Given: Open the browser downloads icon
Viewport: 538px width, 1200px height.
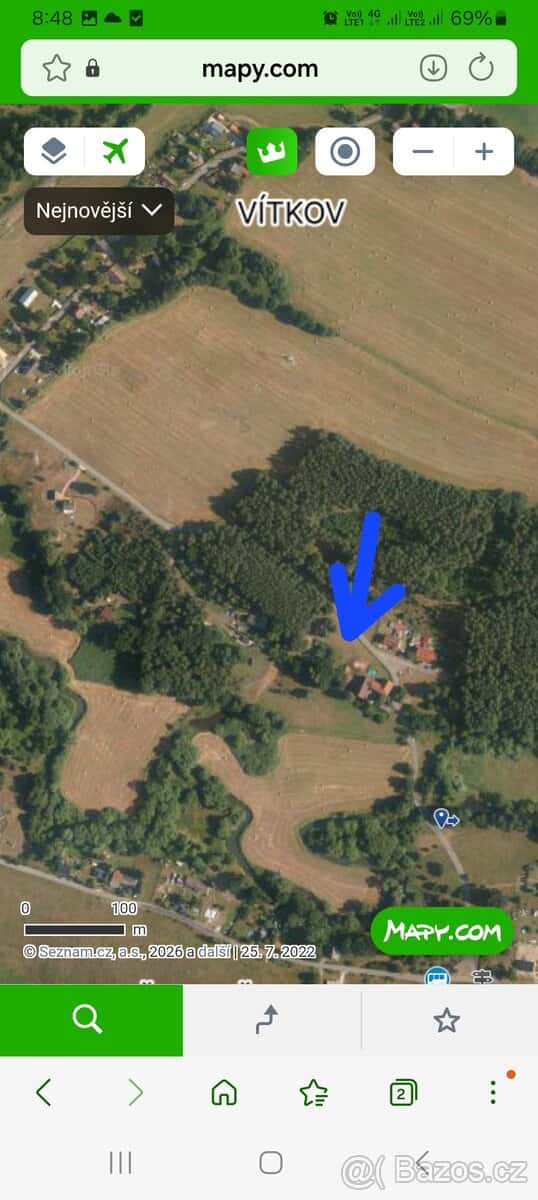Looking at the screenshot, I should (433, 68).
